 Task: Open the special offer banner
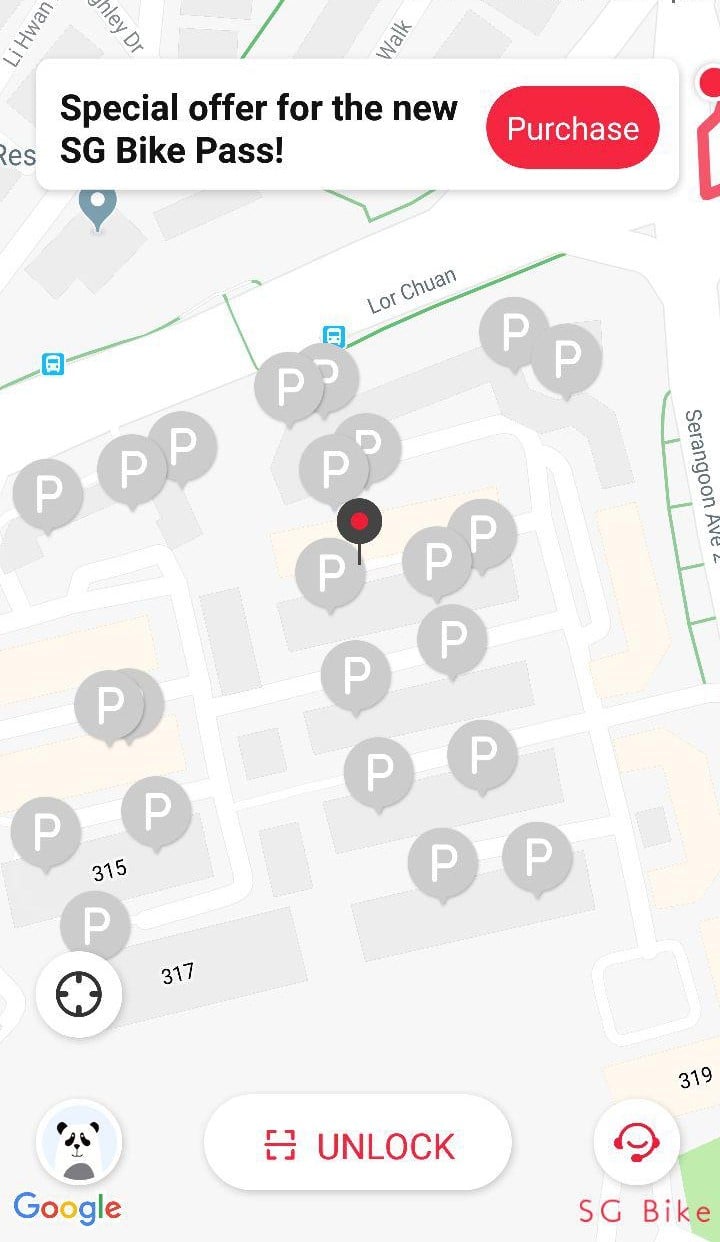coord(258,129)
